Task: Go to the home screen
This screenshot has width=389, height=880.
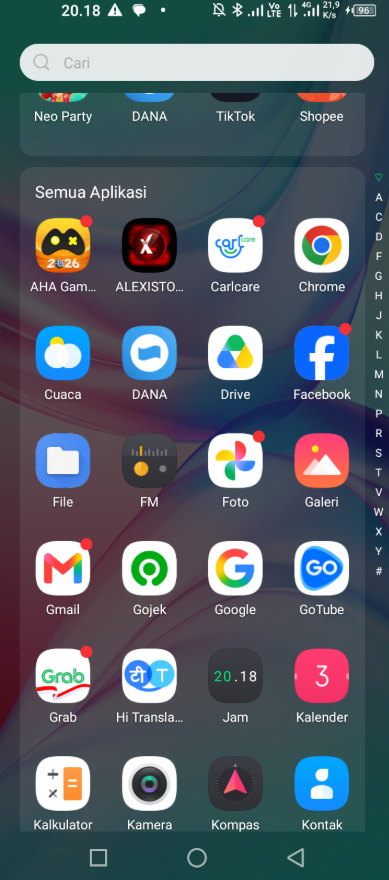Action: tap(196, 858)
